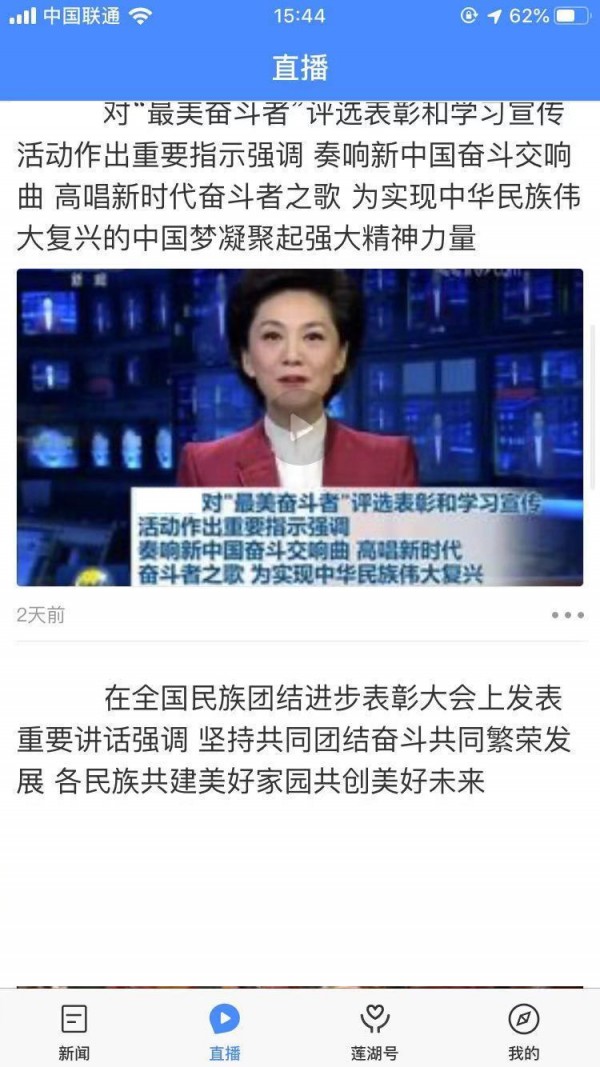Switch to the 新闻 tab
Viewport: 600px width, 1067px height.
coord(74,1031)
